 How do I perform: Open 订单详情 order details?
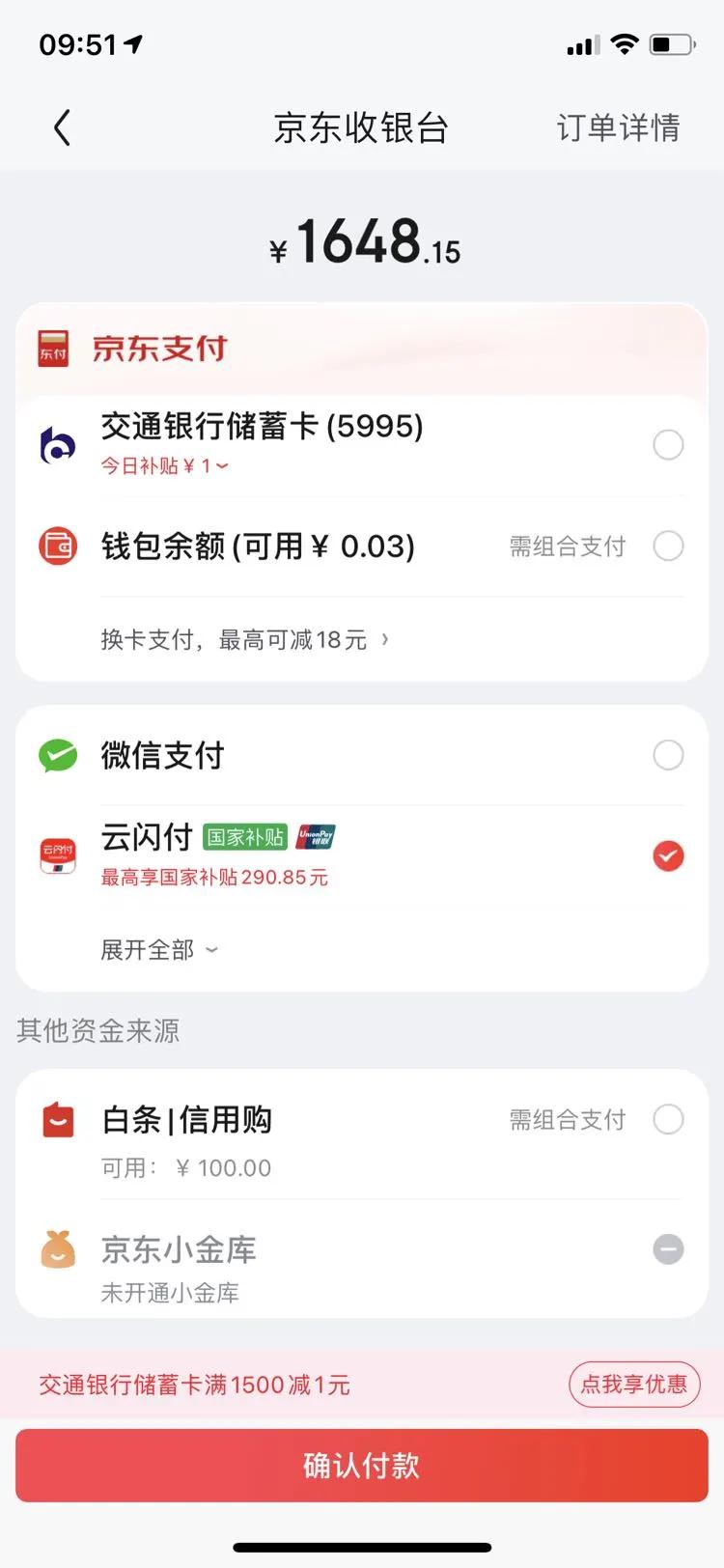coord(618,127)
